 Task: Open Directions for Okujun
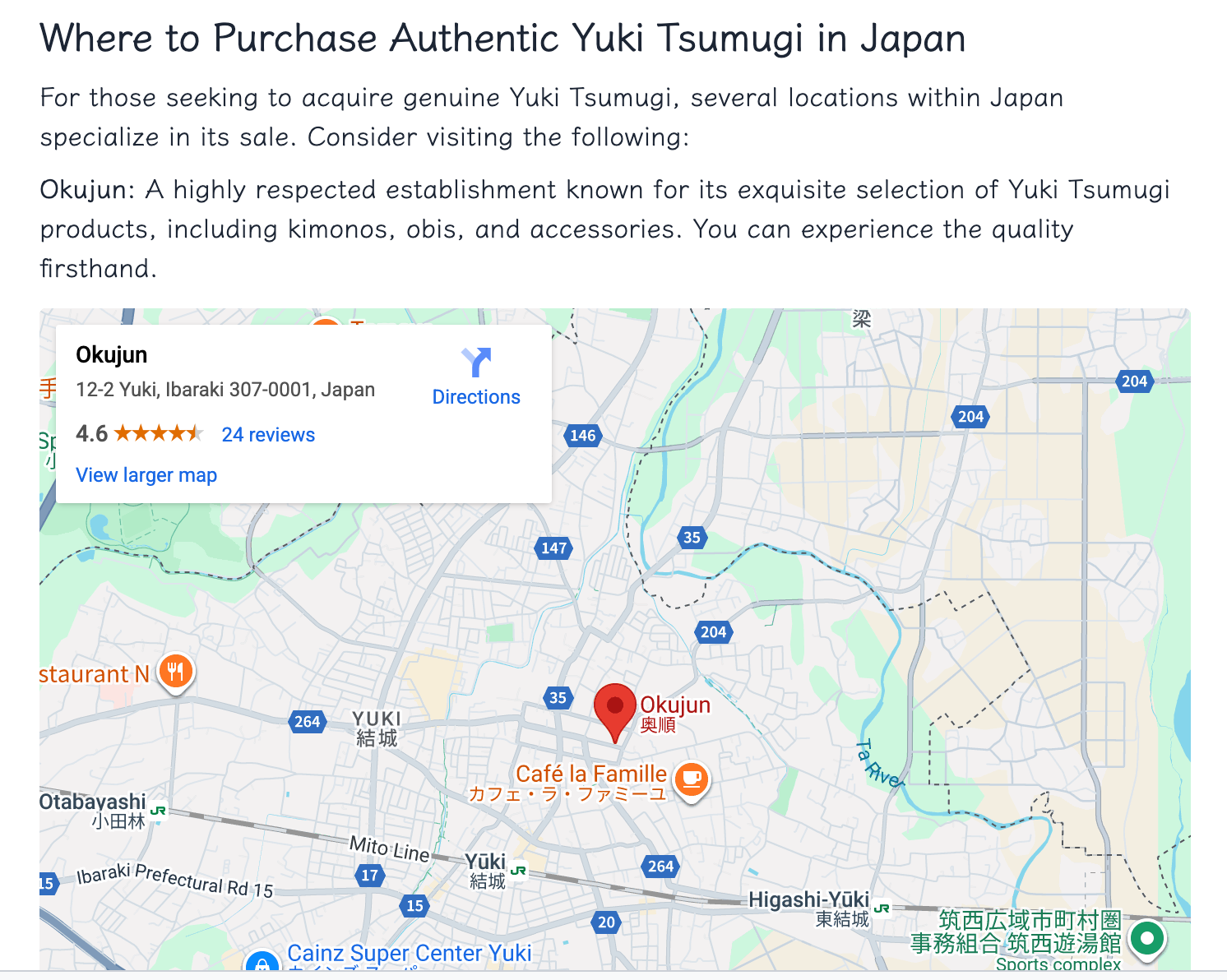coord(476,377)
